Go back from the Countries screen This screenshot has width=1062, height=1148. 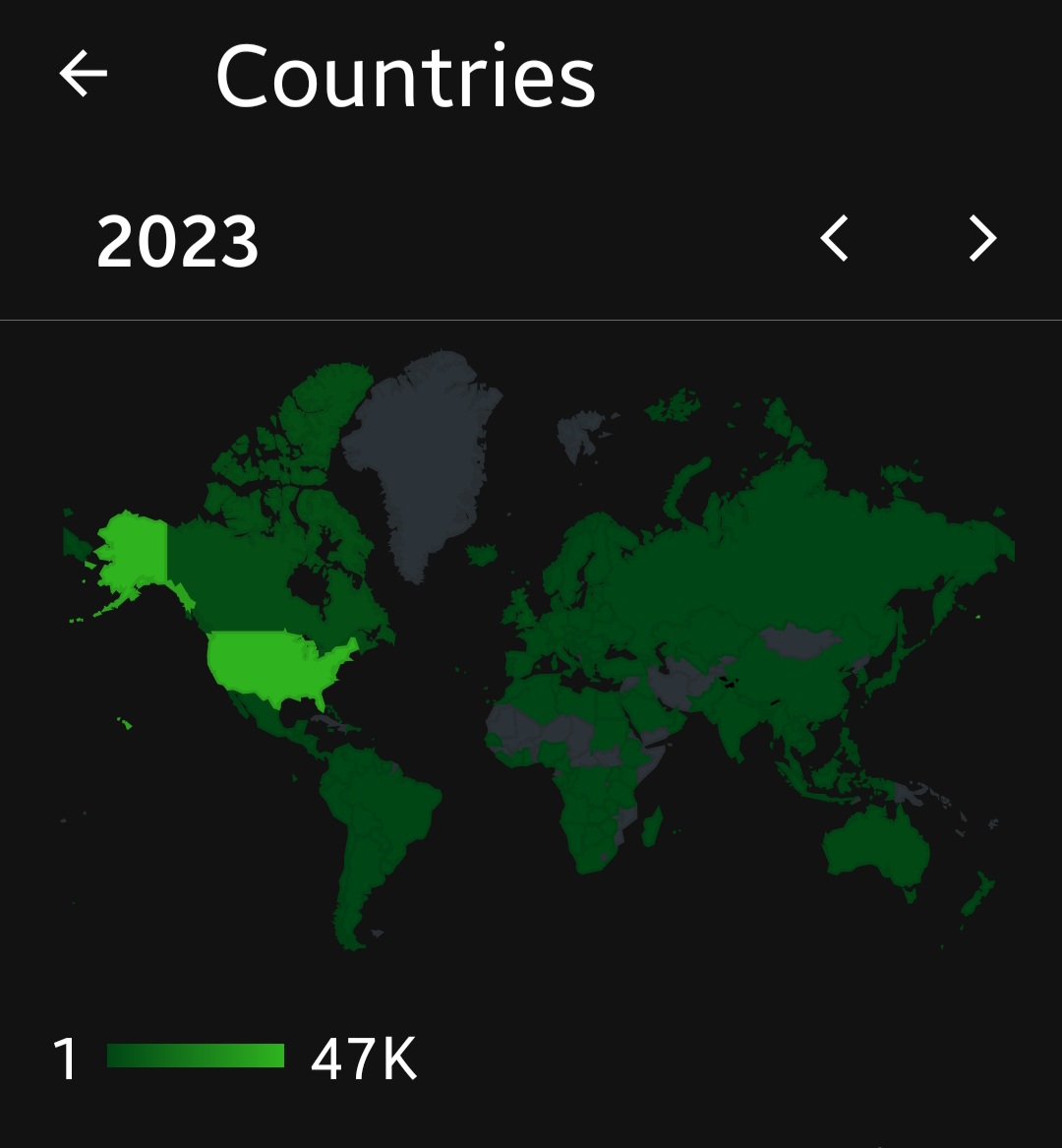83,75
